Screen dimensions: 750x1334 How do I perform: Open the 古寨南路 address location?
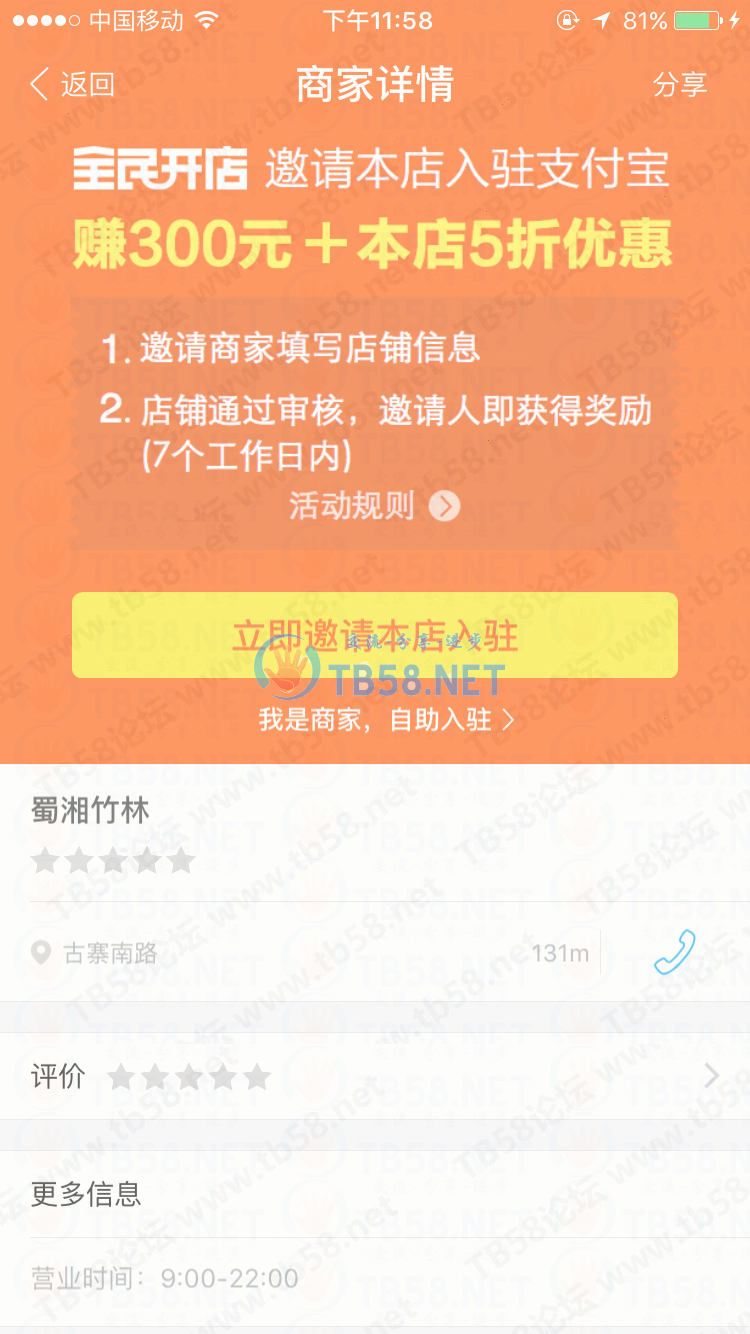tap(110, 953)
